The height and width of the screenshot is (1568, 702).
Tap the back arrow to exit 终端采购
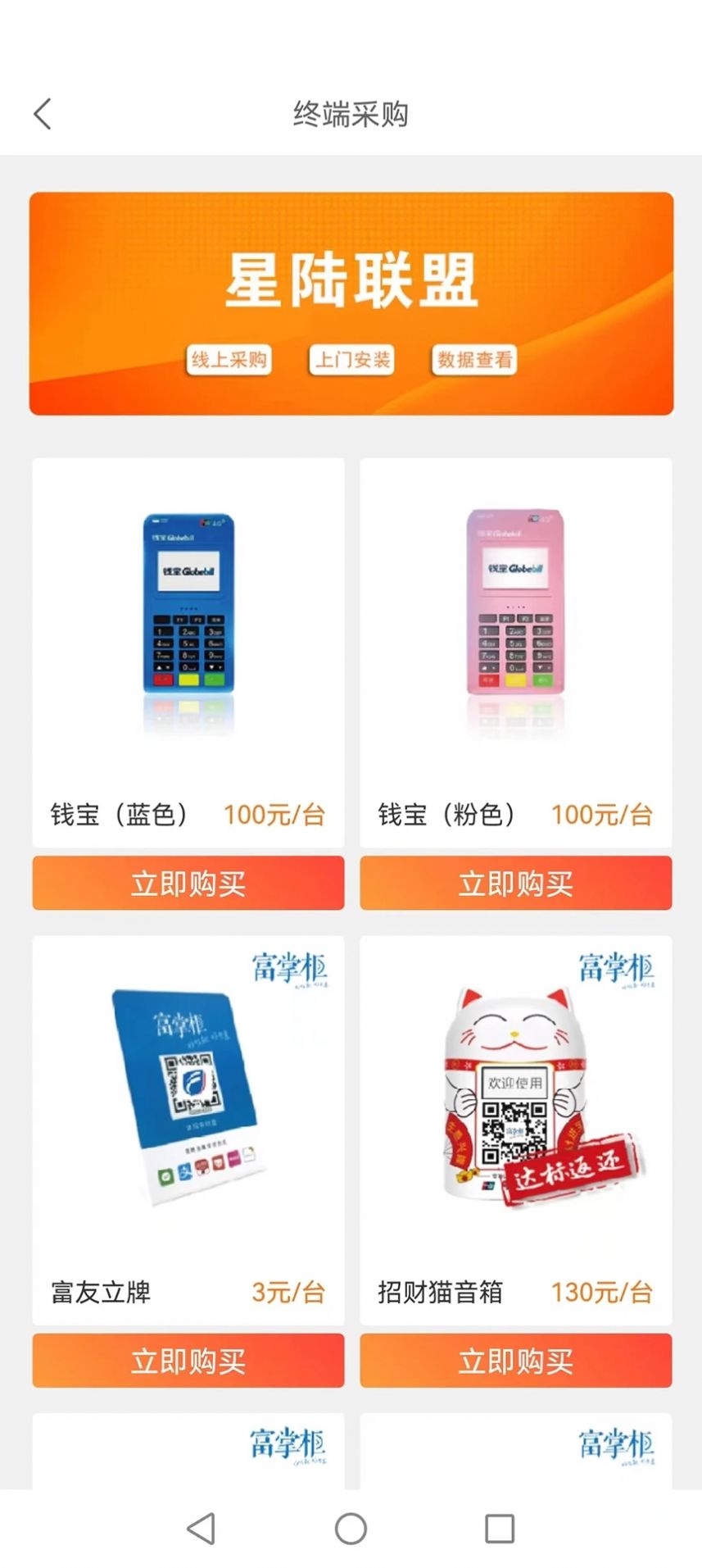pos(43,114)
